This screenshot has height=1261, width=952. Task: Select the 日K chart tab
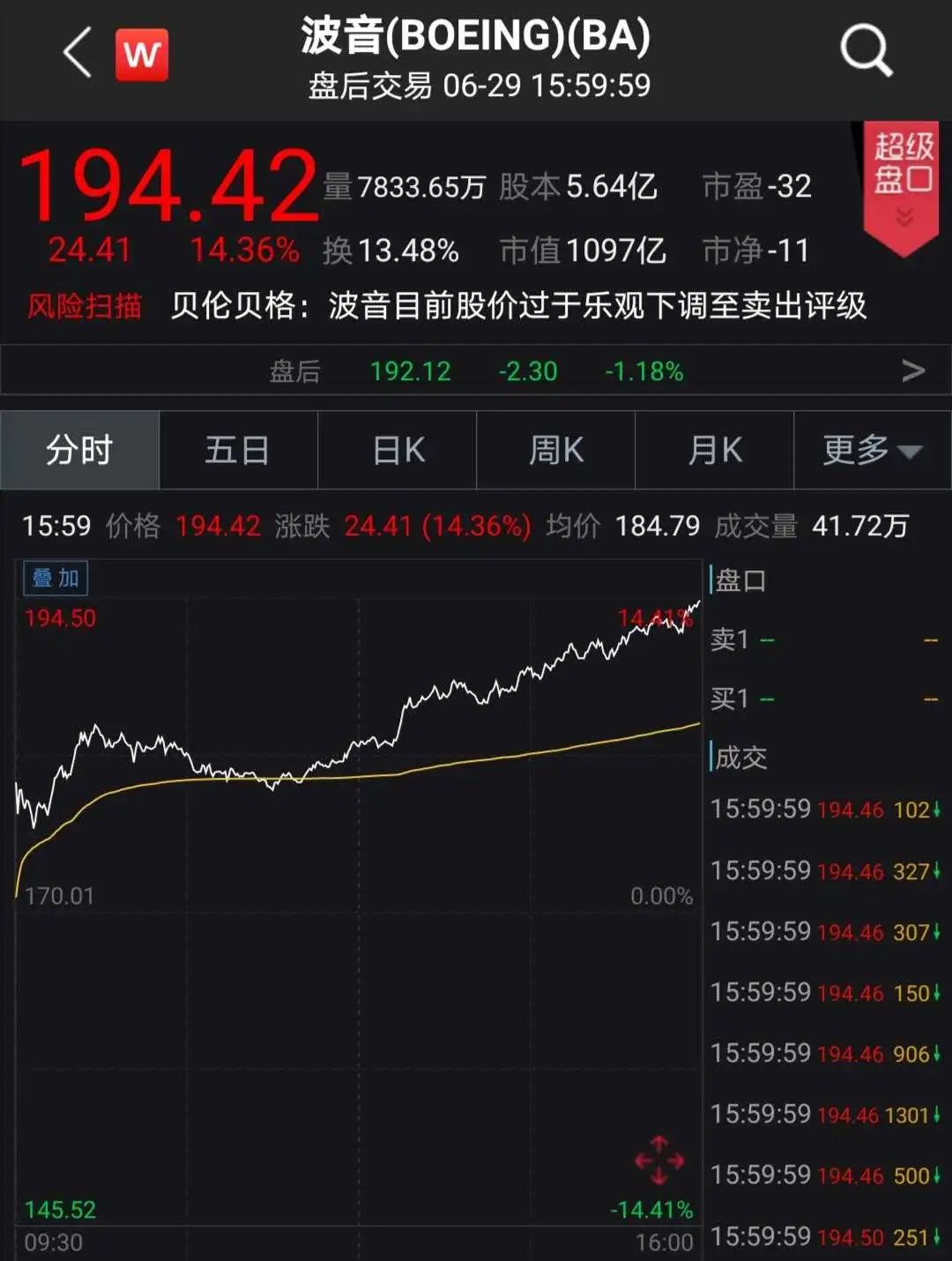tap(398, 451)
